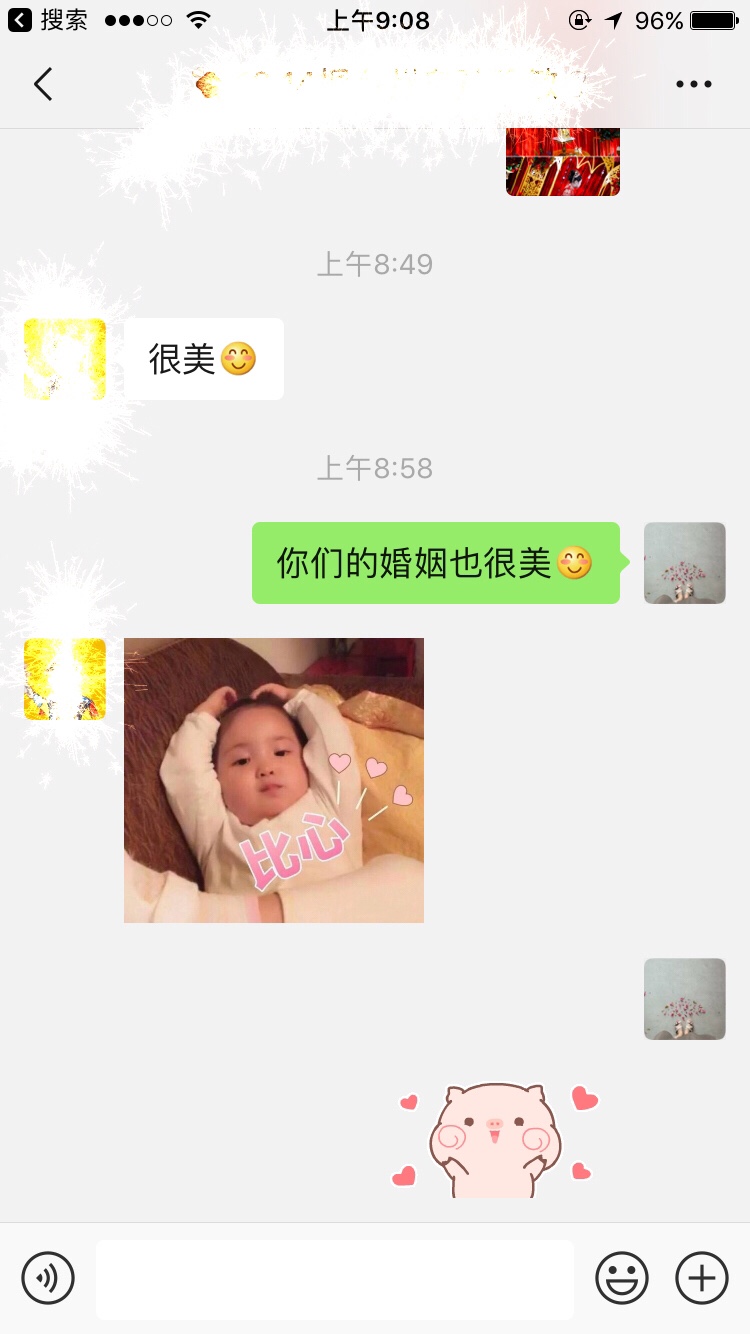Image resolution: width=750 pixels, height=1334 pixels.
Task: View the baby 比心 image message
Action: (x=274, y=780)
